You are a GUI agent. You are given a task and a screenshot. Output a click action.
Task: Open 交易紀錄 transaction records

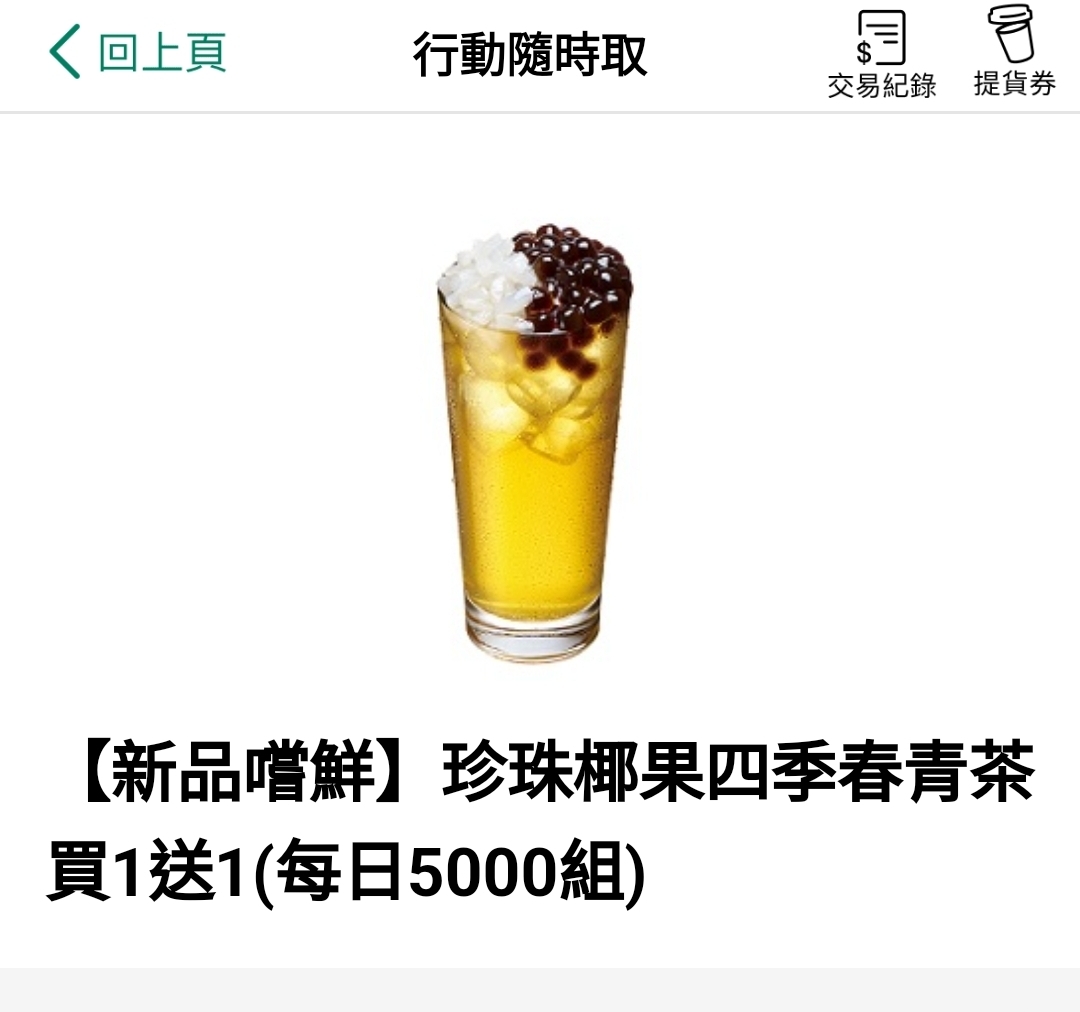(881, 55)
